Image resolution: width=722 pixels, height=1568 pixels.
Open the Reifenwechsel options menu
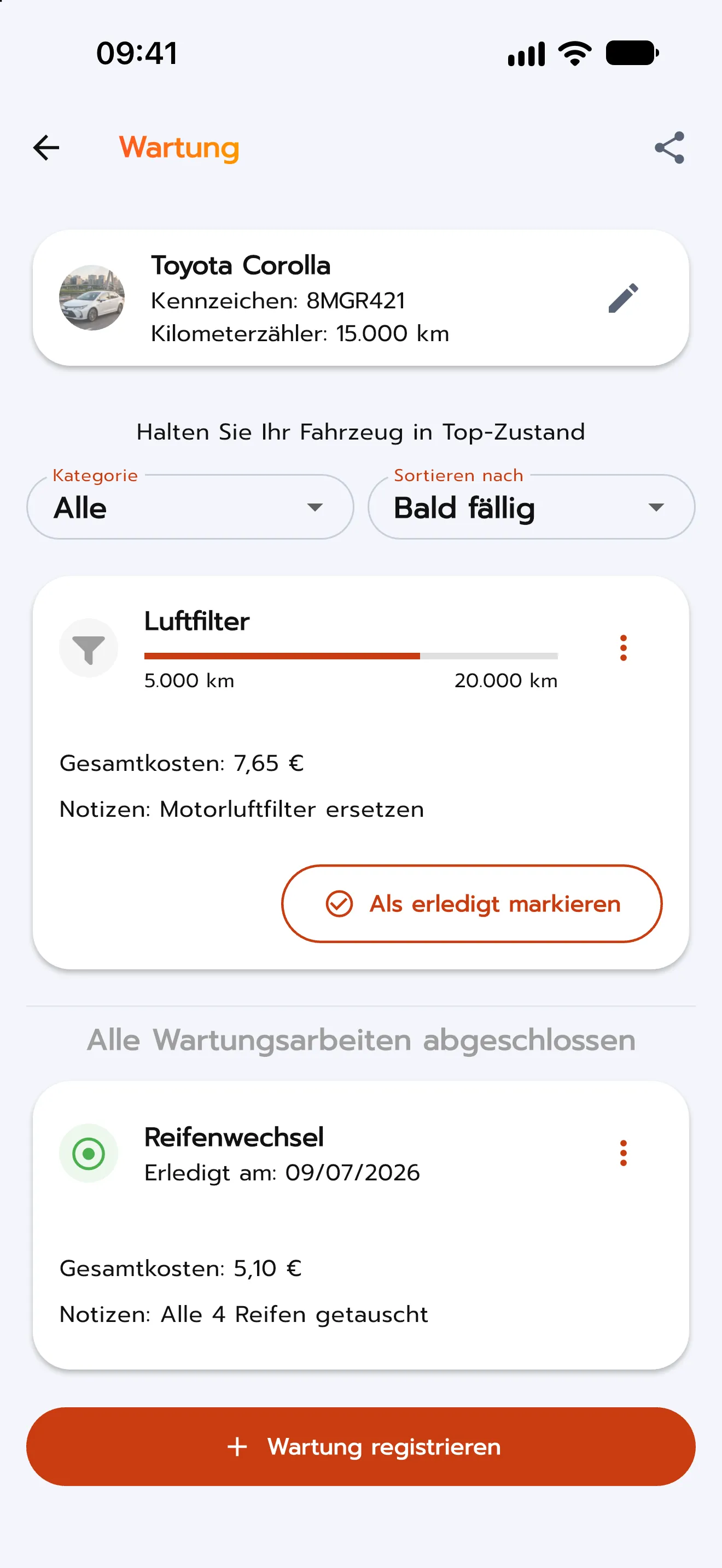(623, 1153)
